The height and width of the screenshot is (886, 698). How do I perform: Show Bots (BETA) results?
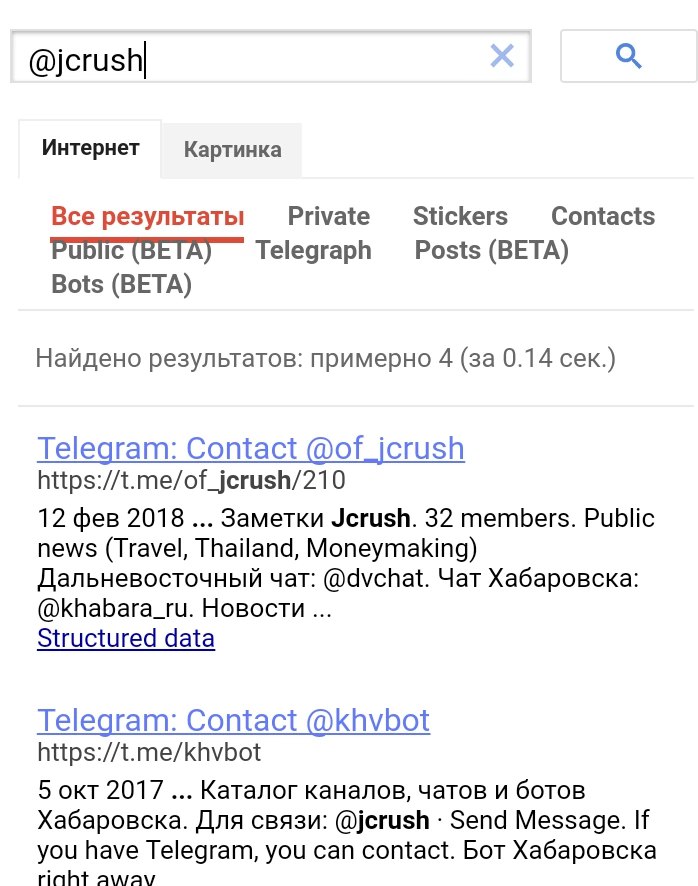tap(121, 284)
